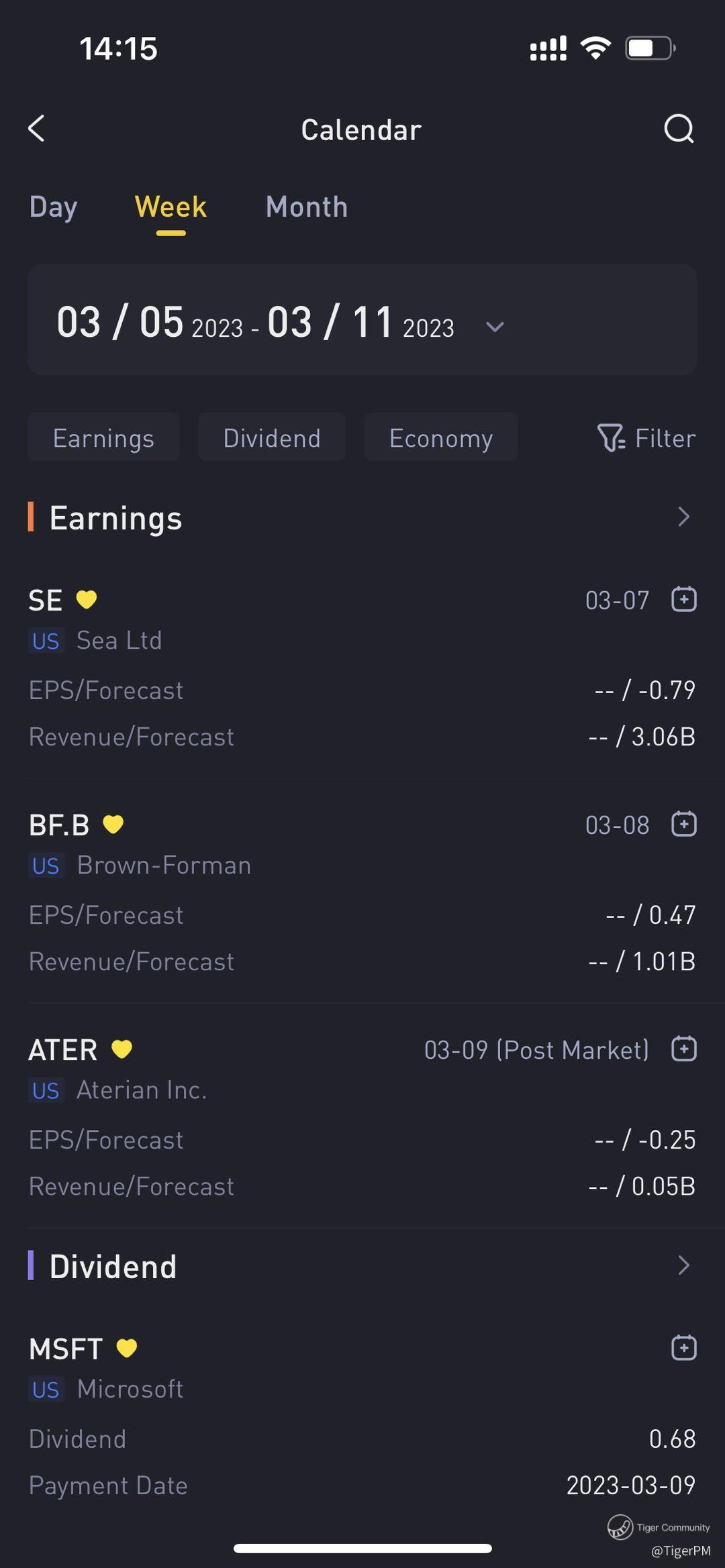Select the Economy filter chip
Screen dimensions: 725x1568
(441, 438)
